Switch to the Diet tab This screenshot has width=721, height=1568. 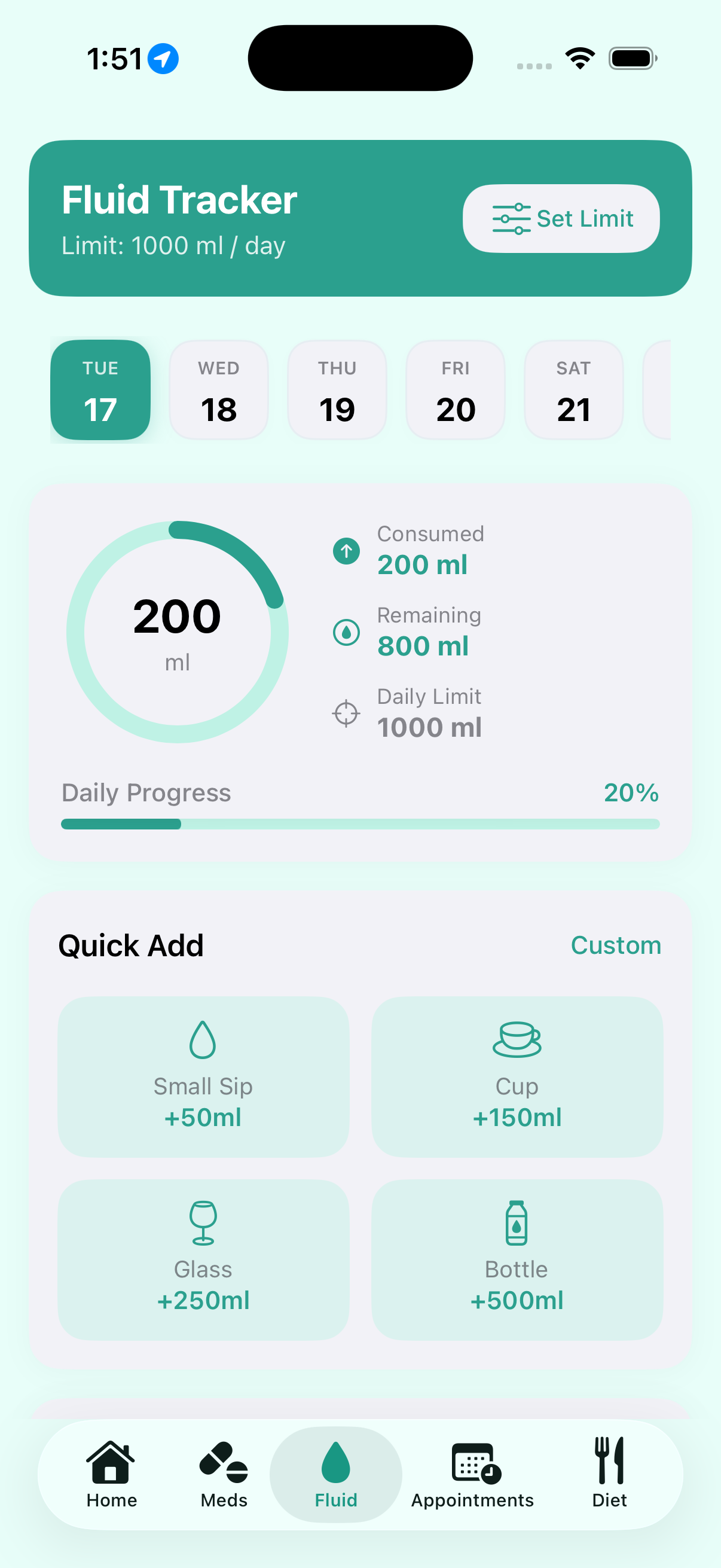pos(609,1473)
